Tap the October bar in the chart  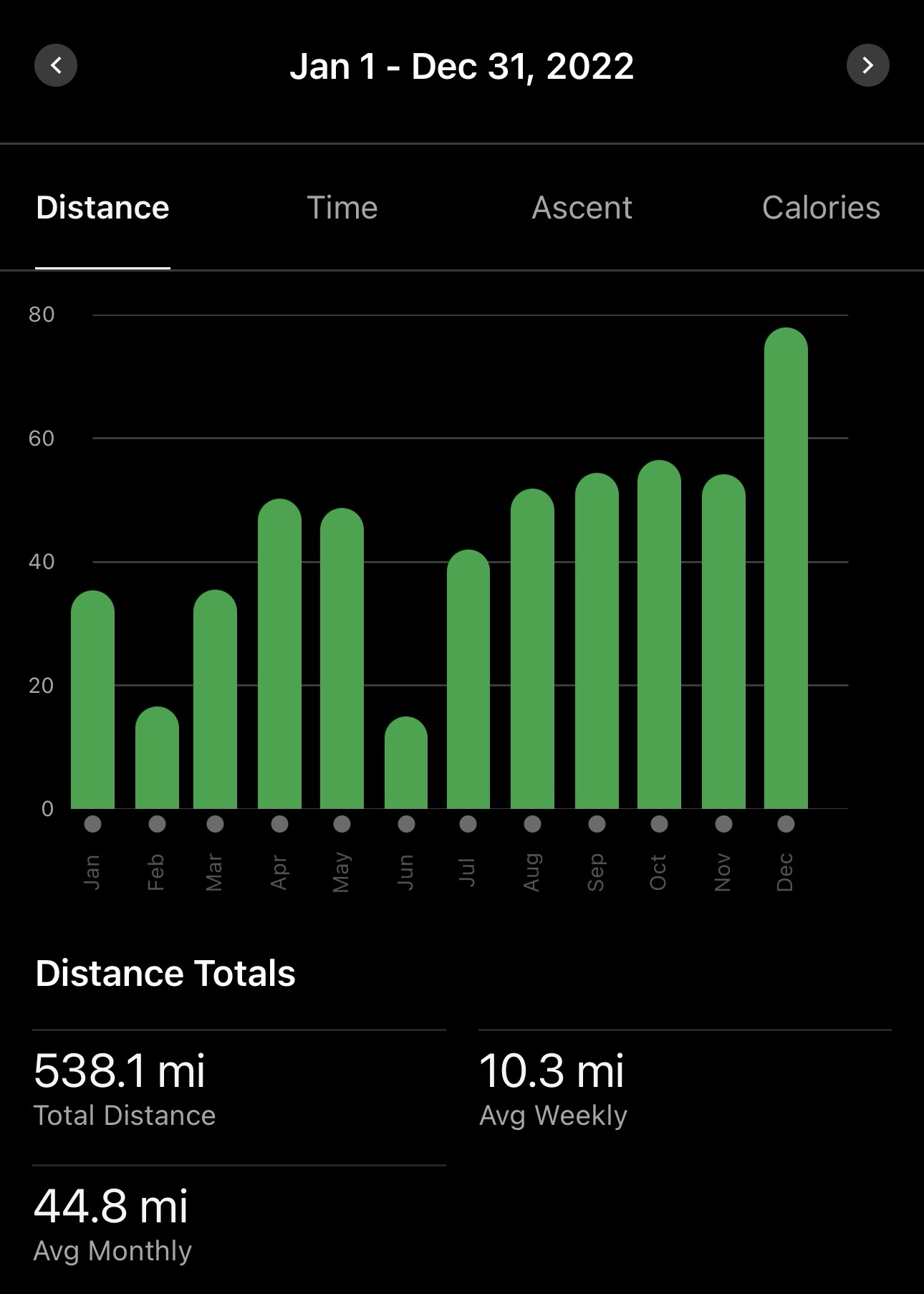[659, 635]
